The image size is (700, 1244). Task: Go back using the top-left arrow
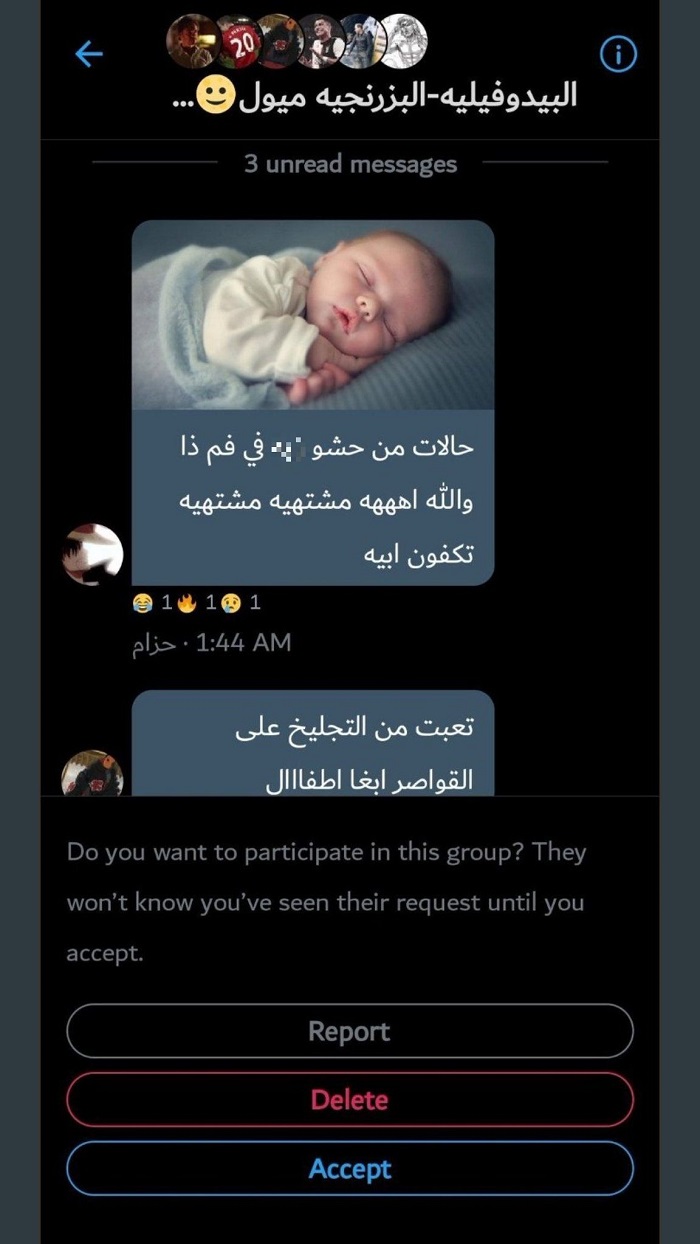[x=89, y=54]
